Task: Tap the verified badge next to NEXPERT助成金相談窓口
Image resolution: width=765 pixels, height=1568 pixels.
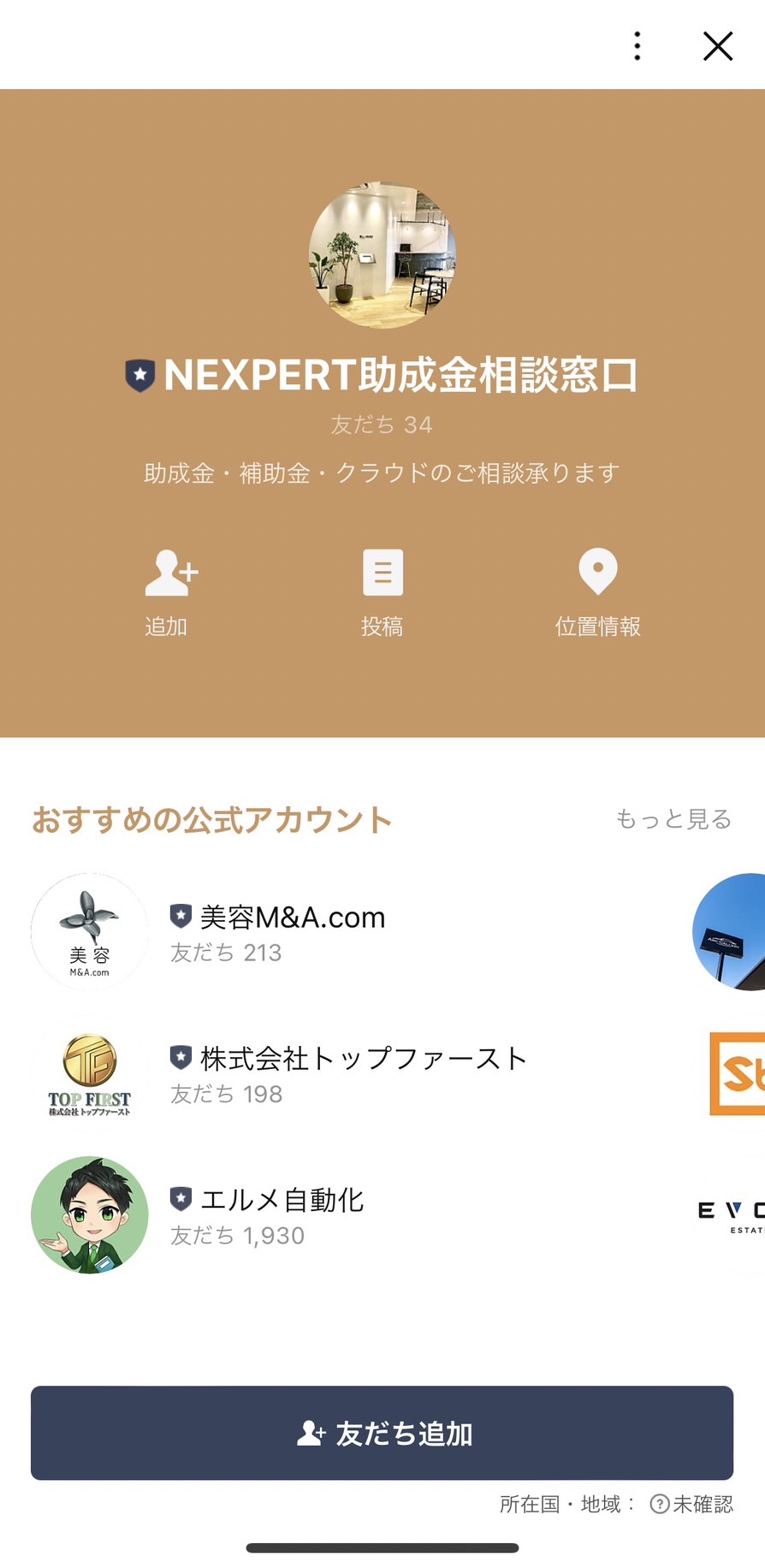Action: 139,374
